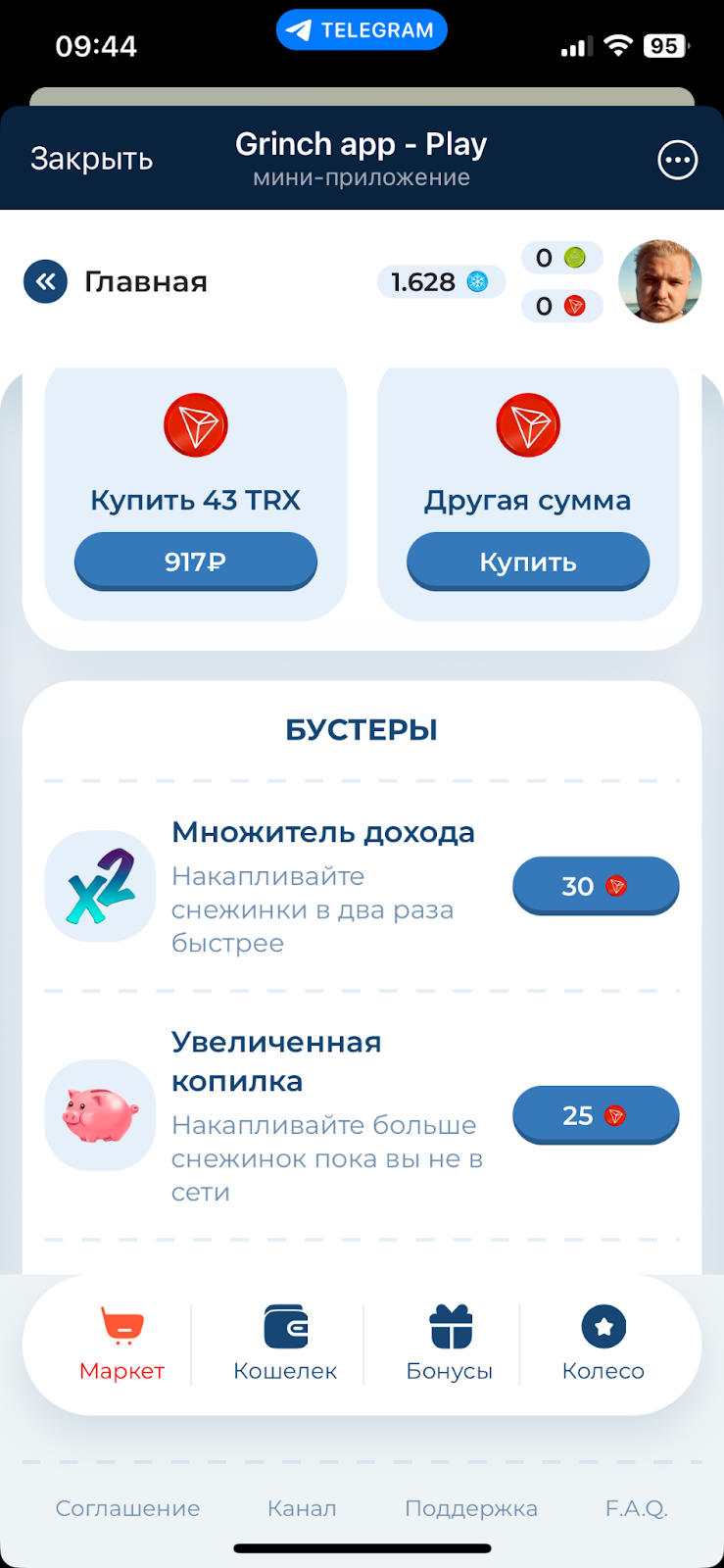724x1568 pixels.
Task: Buy the bigger piggy bank for 25 TRX
Action: (595, 1115)
